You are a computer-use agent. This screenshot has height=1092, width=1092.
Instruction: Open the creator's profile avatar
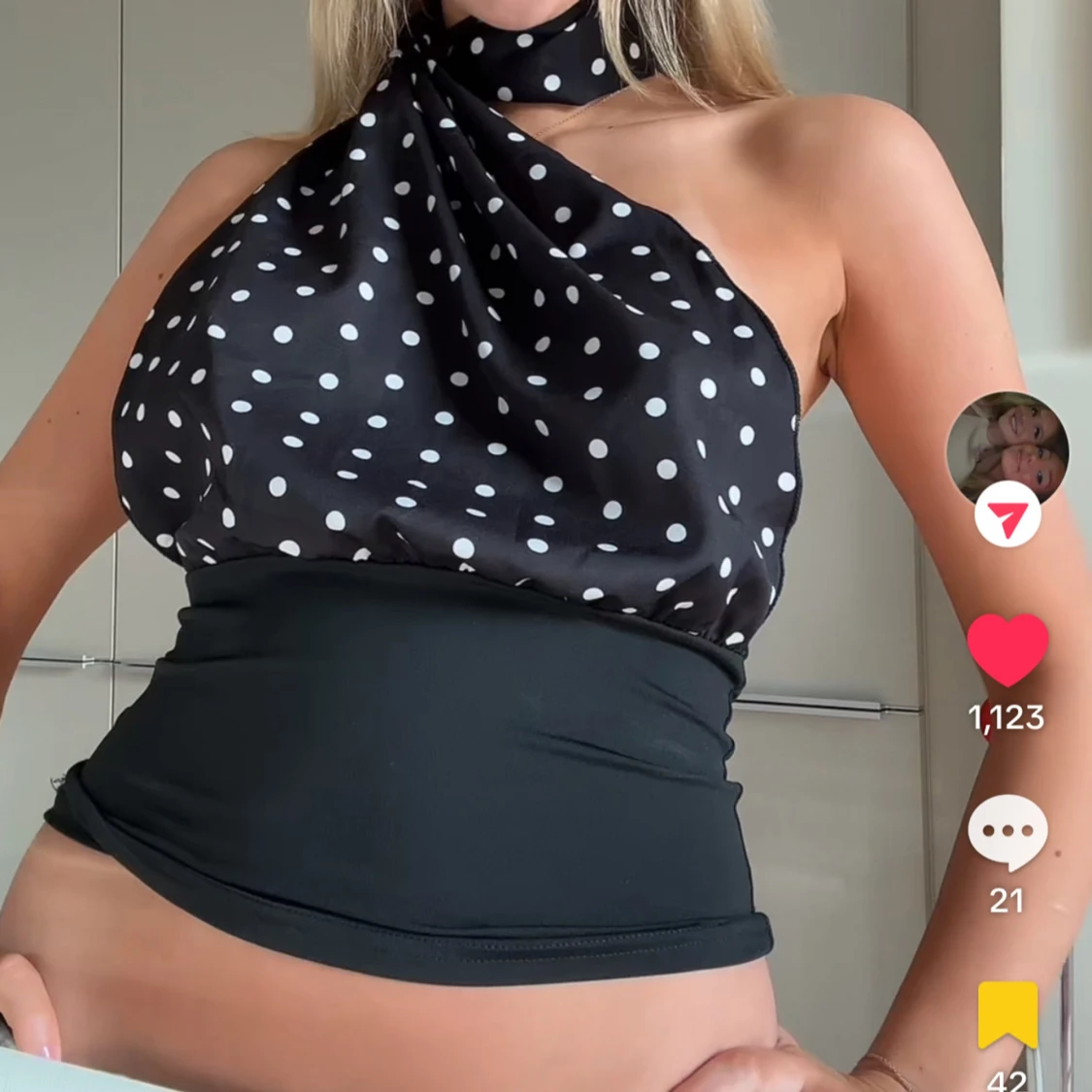[1007, 446]
